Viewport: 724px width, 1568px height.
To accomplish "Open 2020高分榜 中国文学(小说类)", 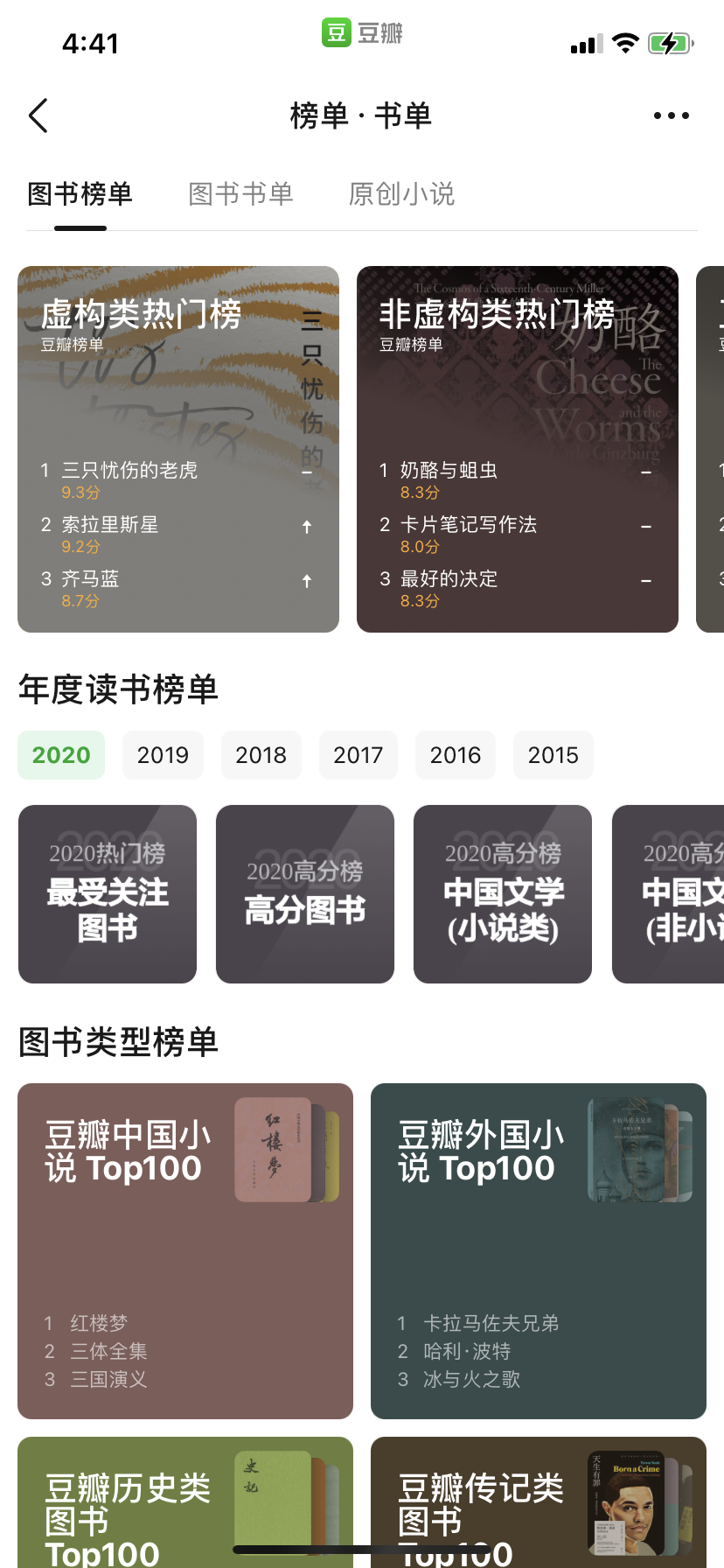I will pos(503,894).
